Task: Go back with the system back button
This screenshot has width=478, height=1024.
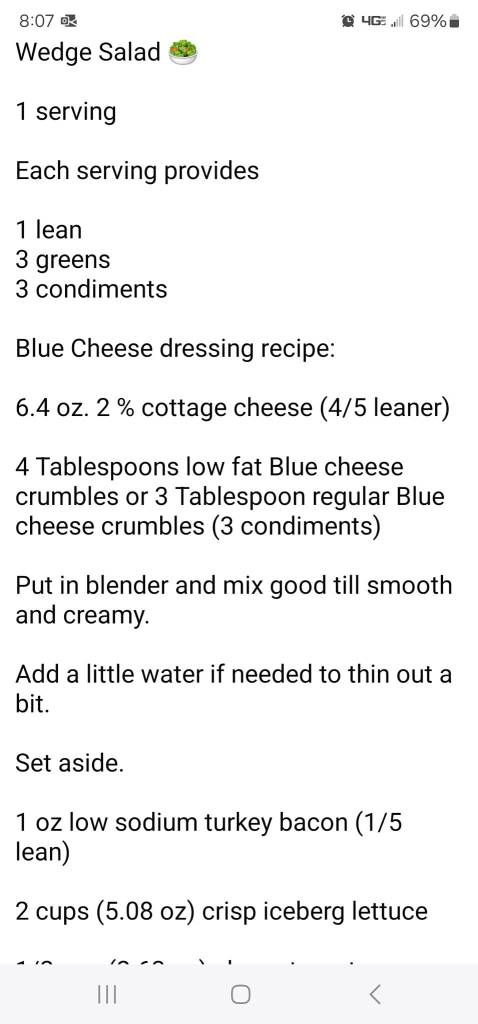Action: 374,994
